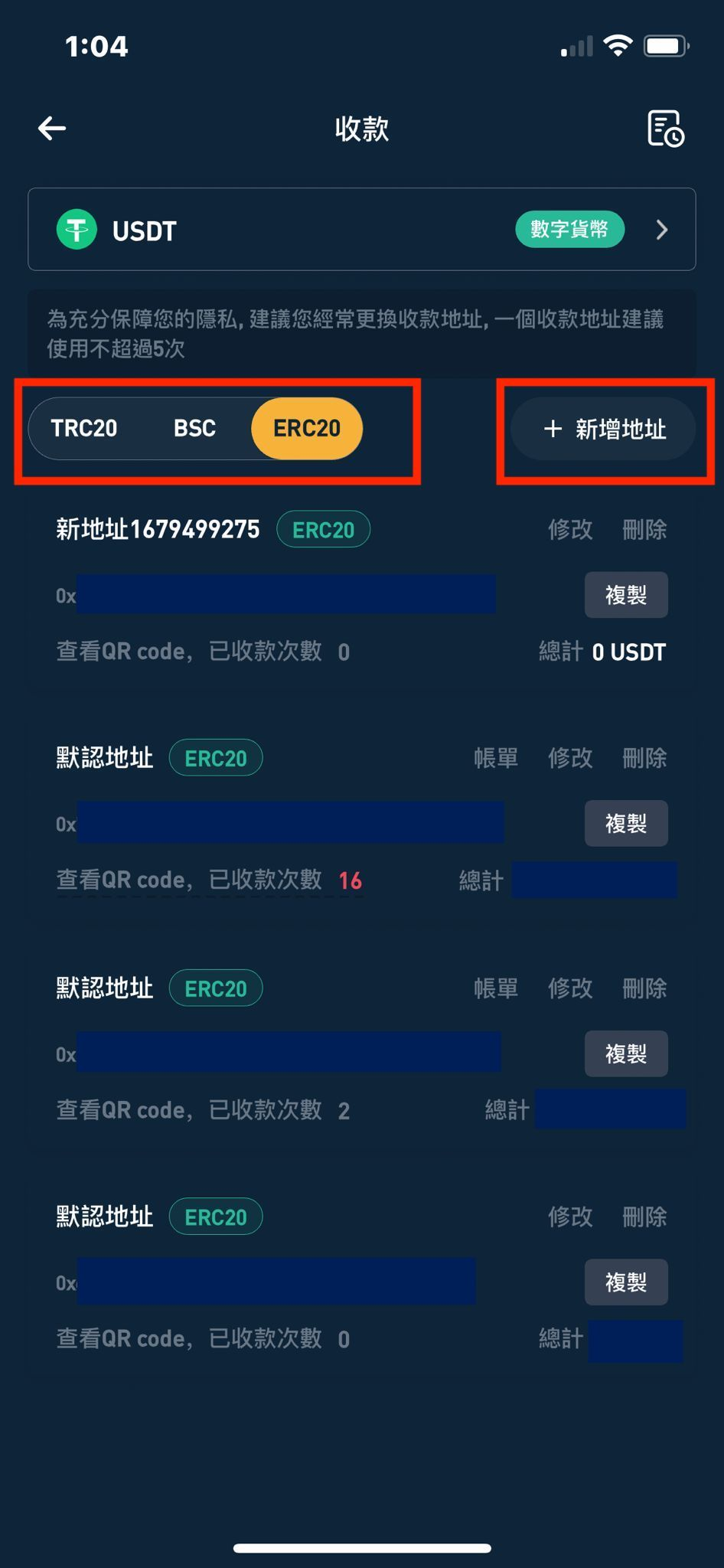This screenshot has width=724, height=1568.
Task: Copy the 新地址1679499275 address
Action: coord(626,595)
